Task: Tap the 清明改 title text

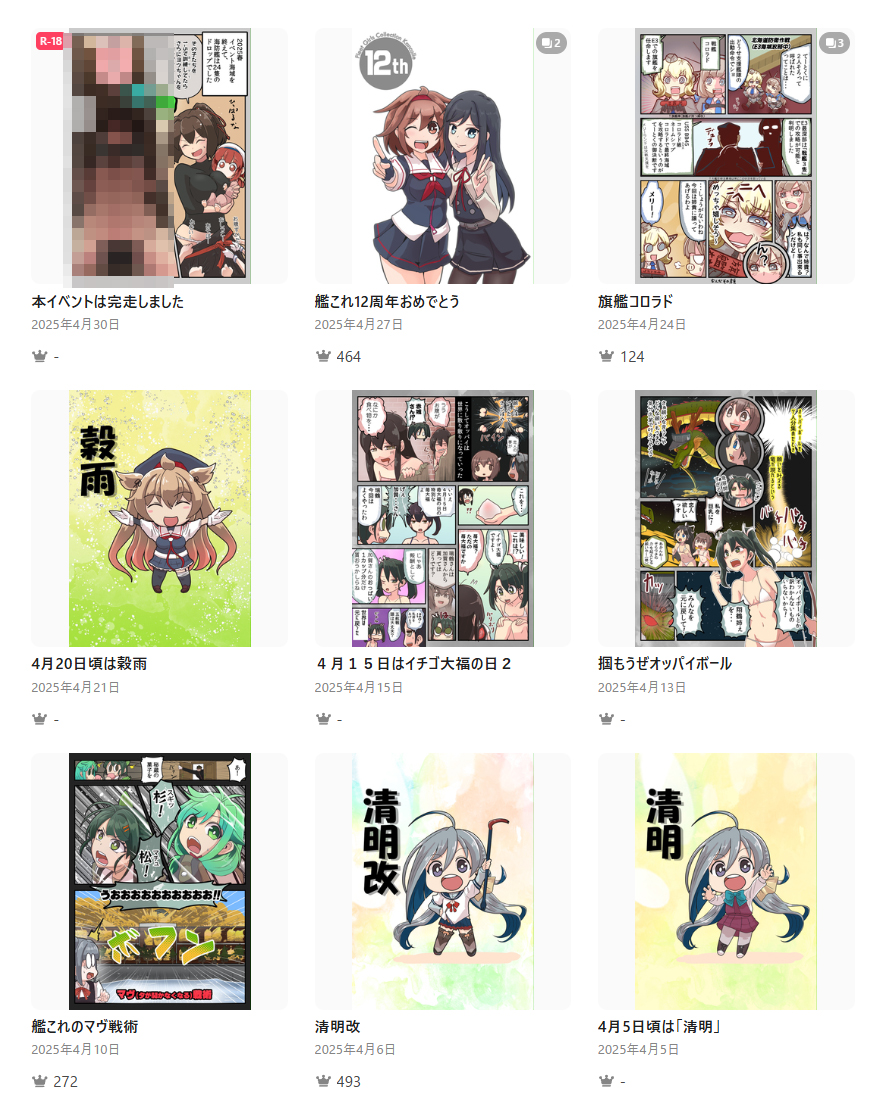Action: [x=337, y=1026]
